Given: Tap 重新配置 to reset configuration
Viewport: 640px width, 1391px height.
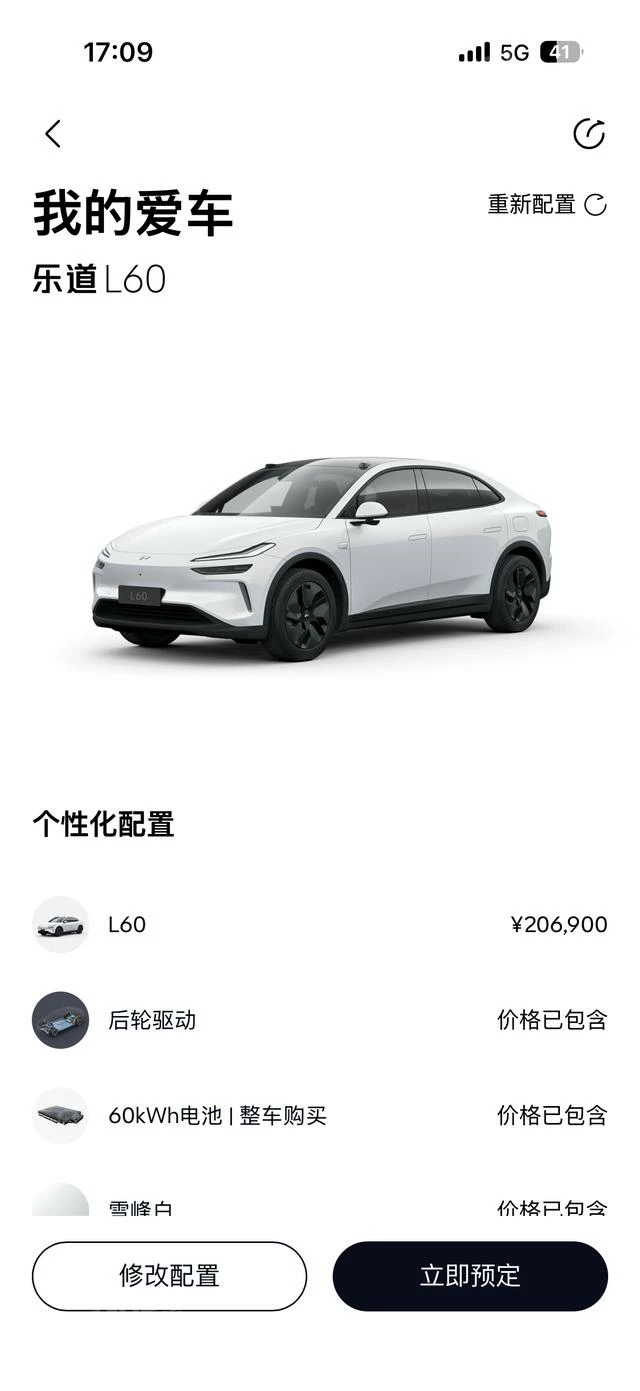Looking at the screenshot, I should pos(547,205).
